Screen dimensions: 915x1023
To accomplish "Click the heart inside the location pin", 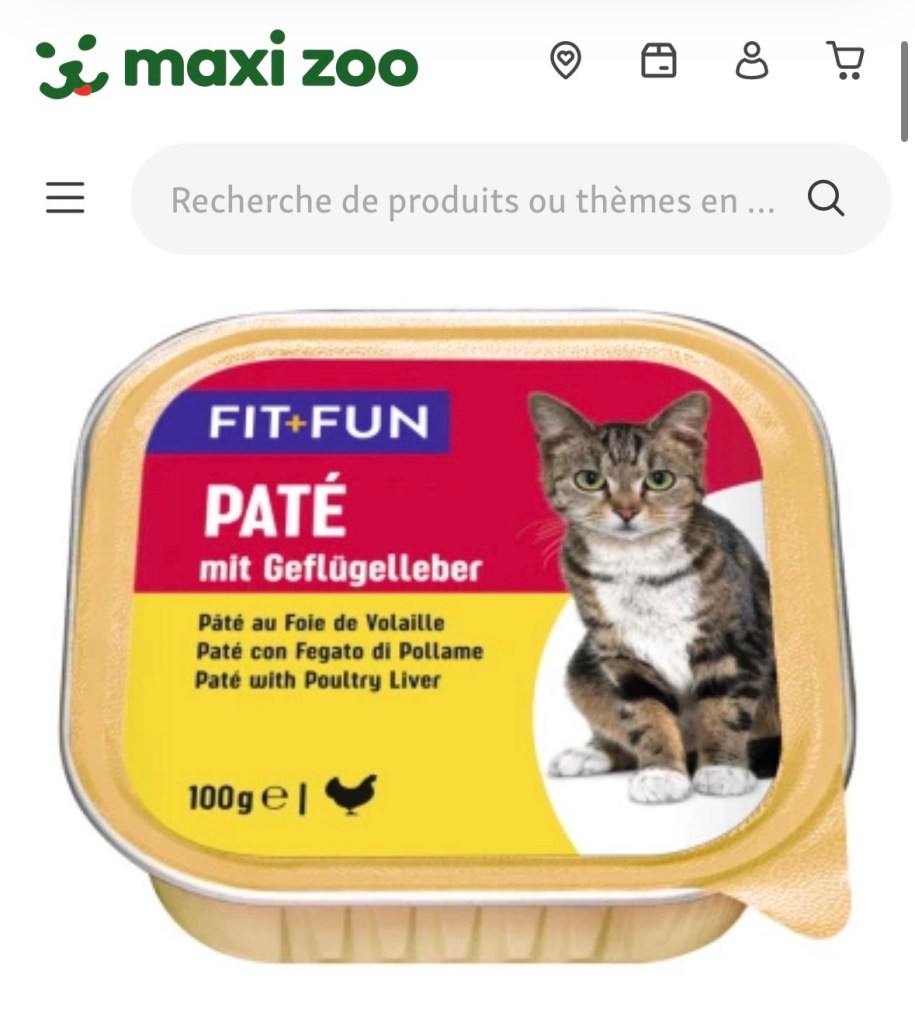I will (563, 59).
